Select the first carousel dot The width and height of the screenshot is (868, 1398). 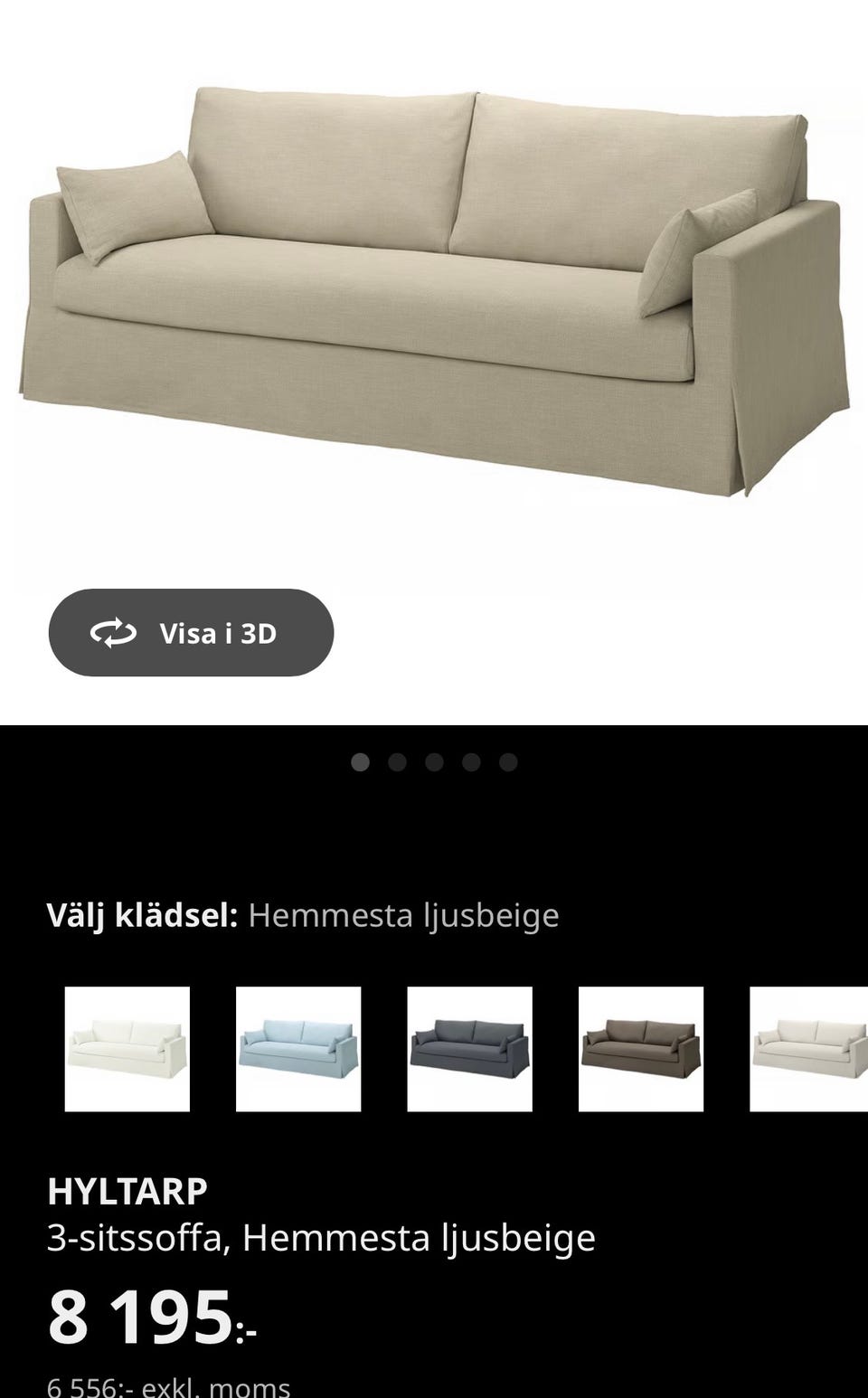(363, 762)
